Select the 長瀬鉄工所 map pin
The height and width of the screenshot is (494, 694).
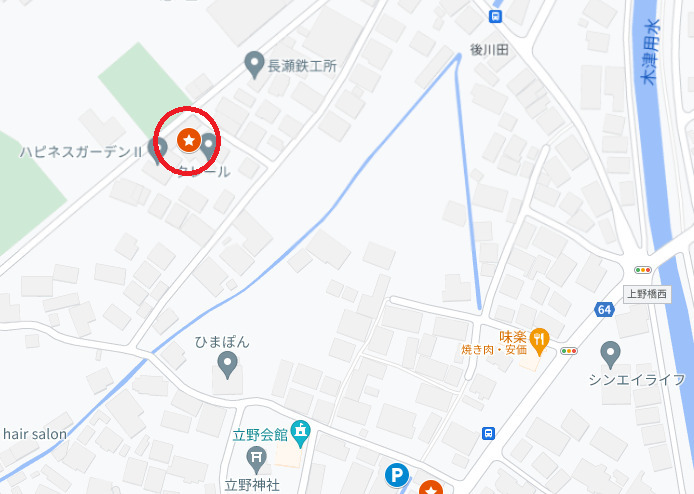click(x=255, y=63)
